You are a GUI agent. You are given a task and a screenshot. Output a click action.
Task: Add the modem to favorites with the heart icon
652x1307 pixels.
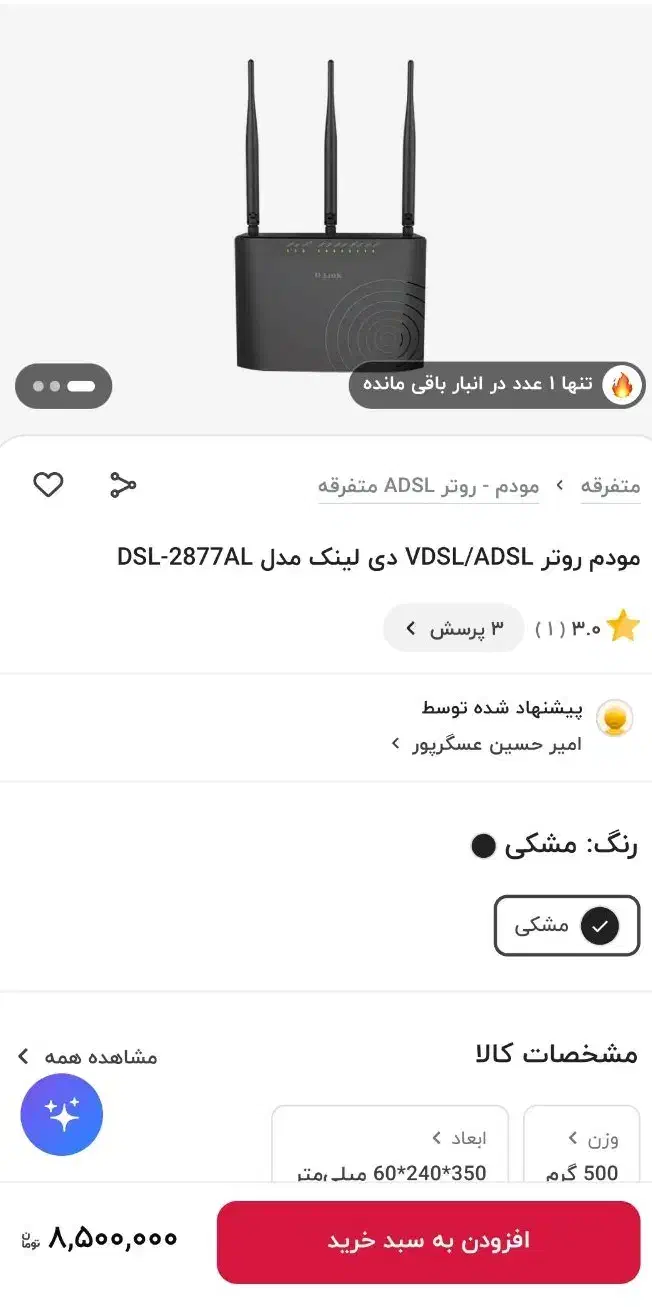coord(48,485)
